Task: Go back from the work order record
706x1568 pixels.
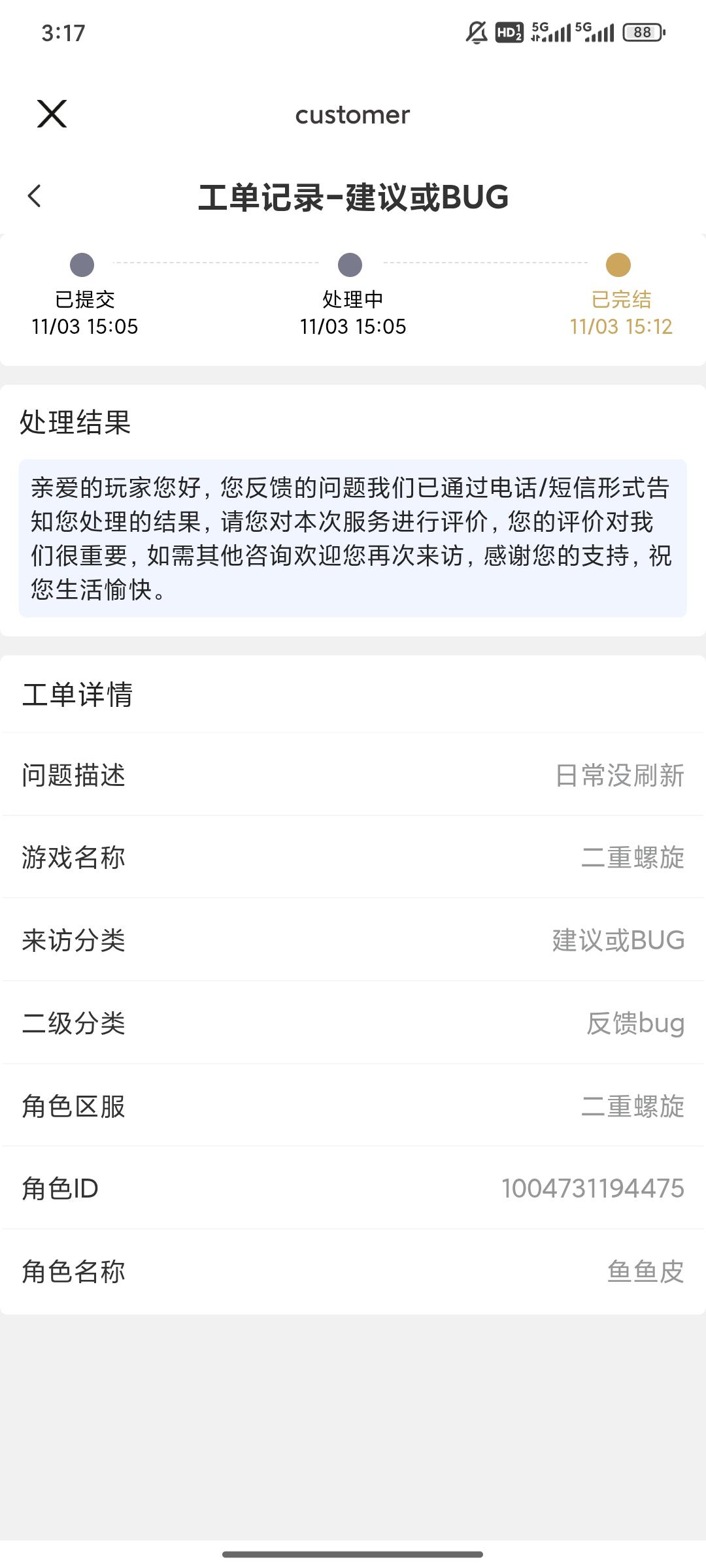Action: tap(35, 196)
